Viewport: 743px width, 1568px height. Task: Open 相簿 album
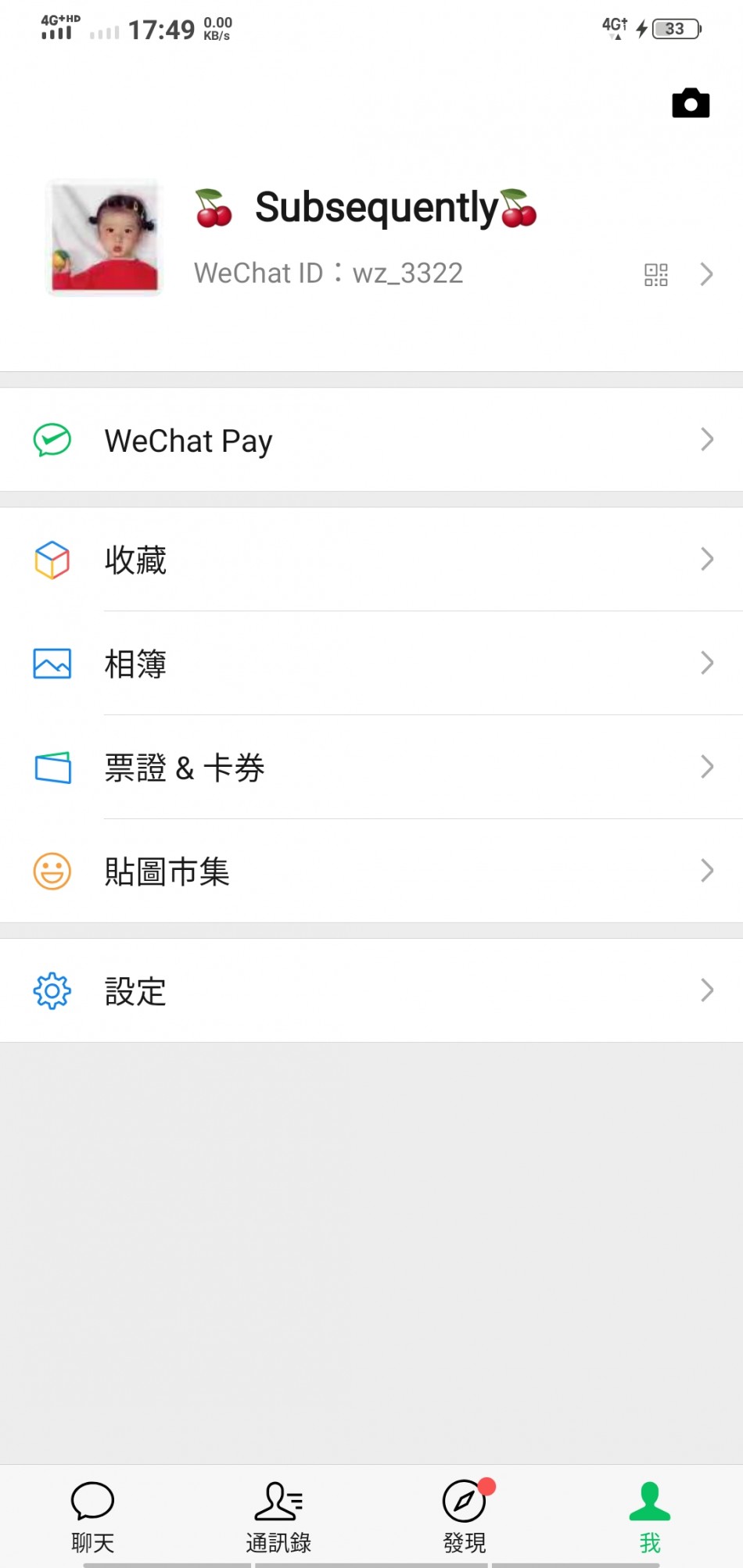point(371,664)
